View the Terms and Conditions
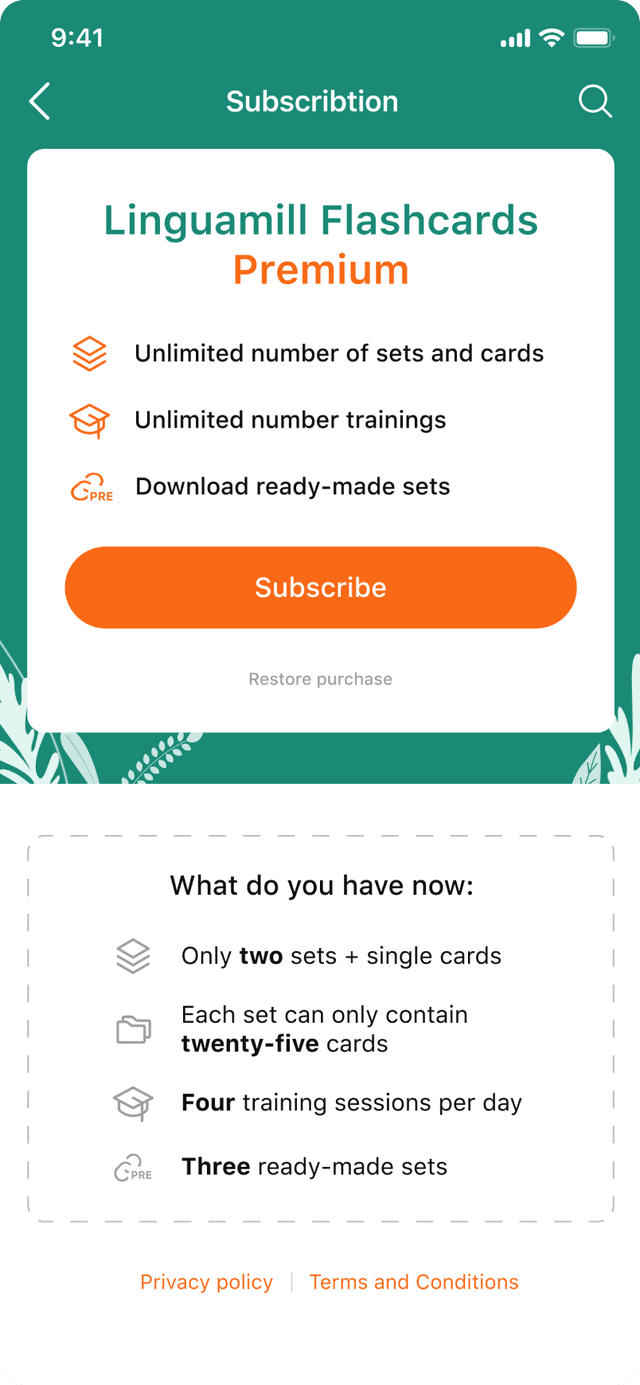Image resolution: width=640 pixels, height=1385 pixels. 414,1282
